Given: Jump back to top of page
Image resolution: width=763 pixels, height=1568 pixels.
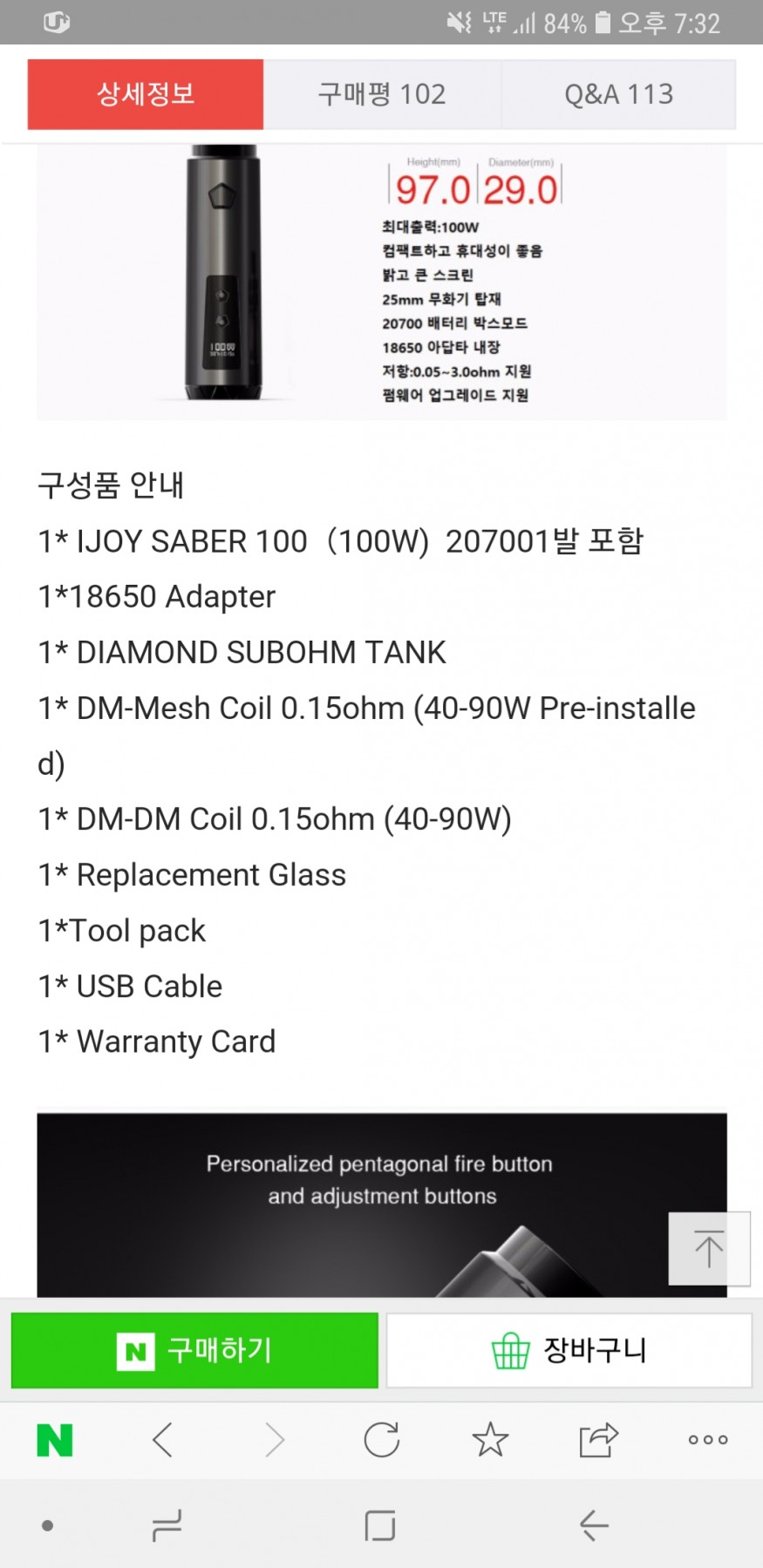Looking at the screenshot, I should (x=709, y=1248).
